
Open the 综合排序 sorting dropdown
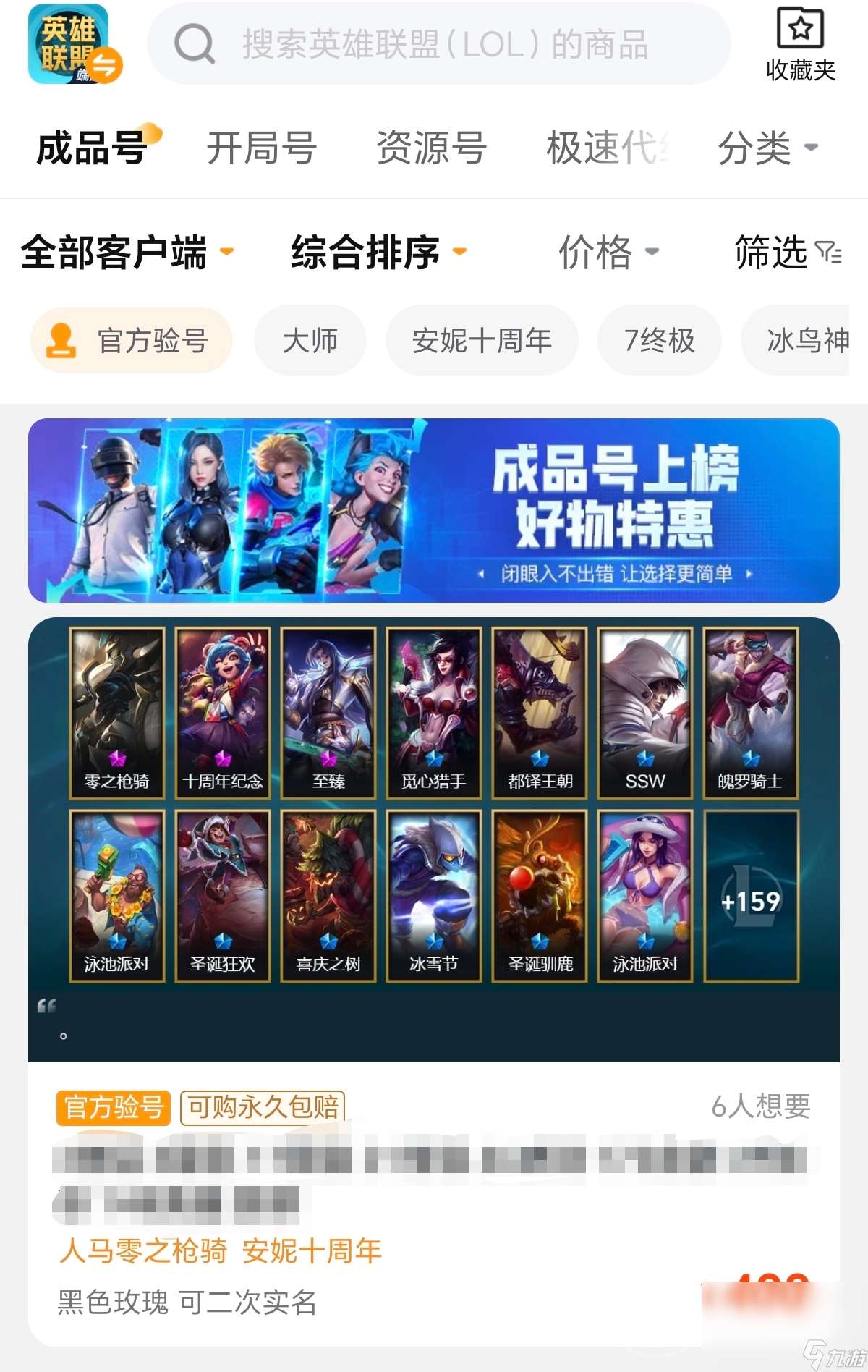pos(378,252)
